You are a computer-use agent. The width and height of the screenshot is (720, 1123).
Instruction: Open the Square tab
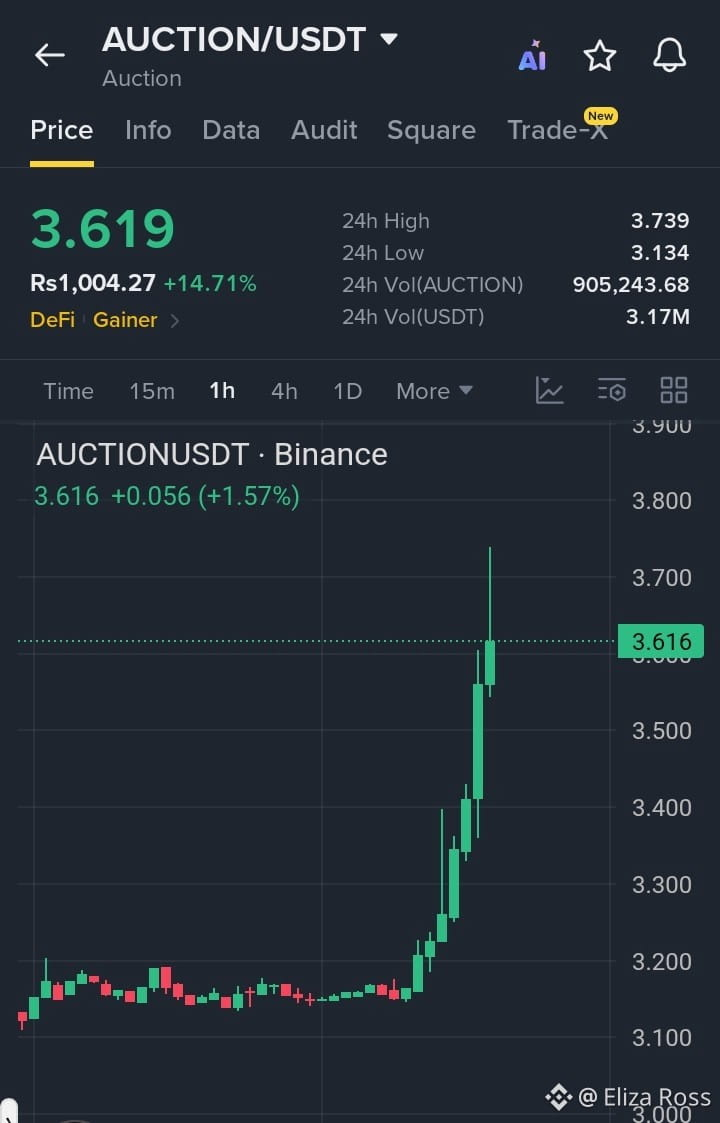pyautogui.click(x=431, y=130)
